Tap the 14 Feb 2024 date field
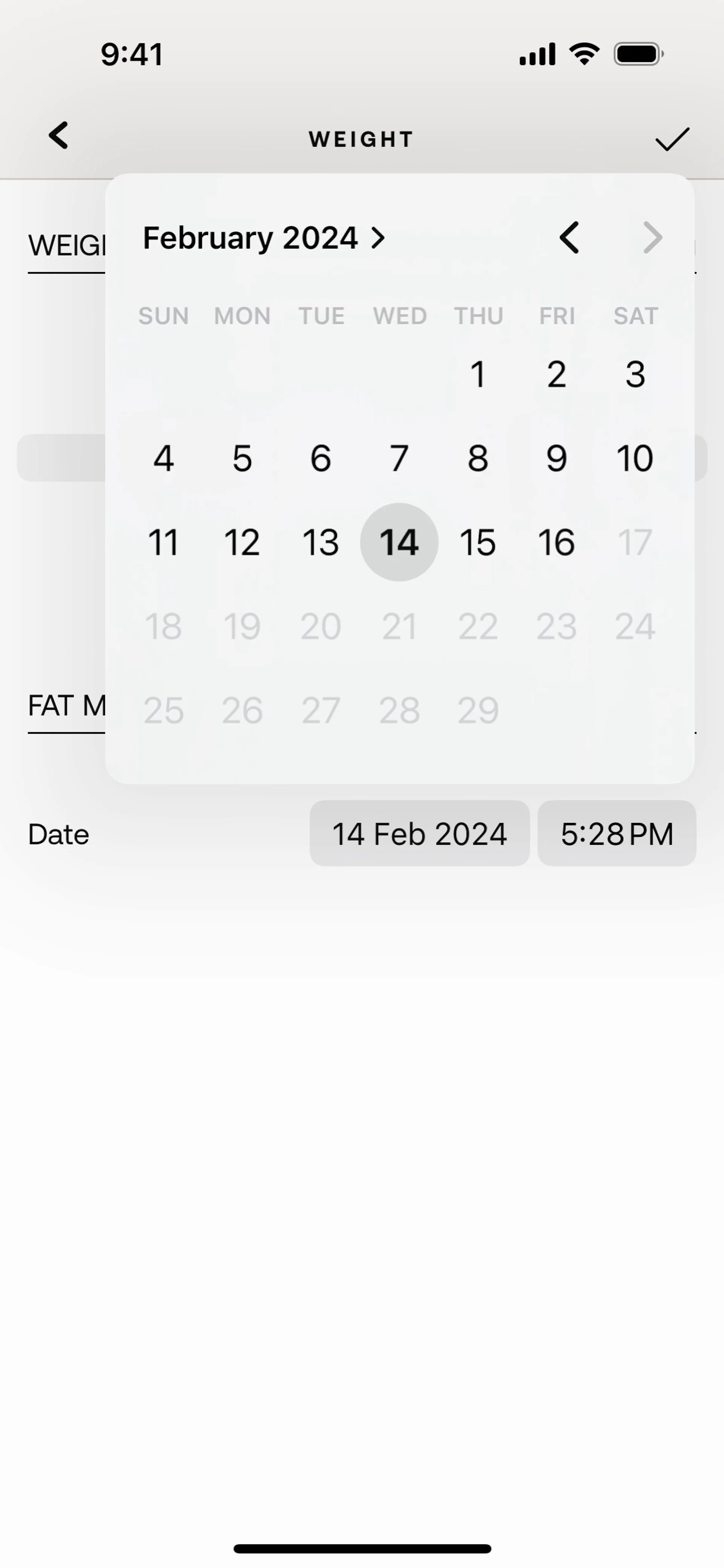 tap(420, 833)
